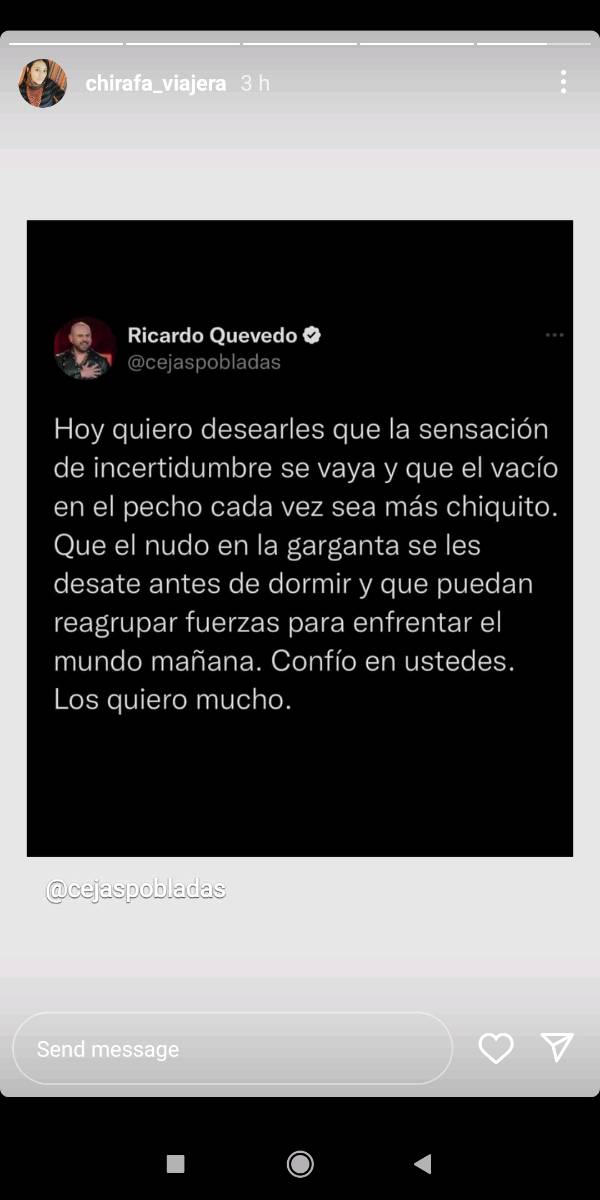Go to the home screen
Screen dimensions: 600x1200
pyautogui.click(x=300, y=1163)
